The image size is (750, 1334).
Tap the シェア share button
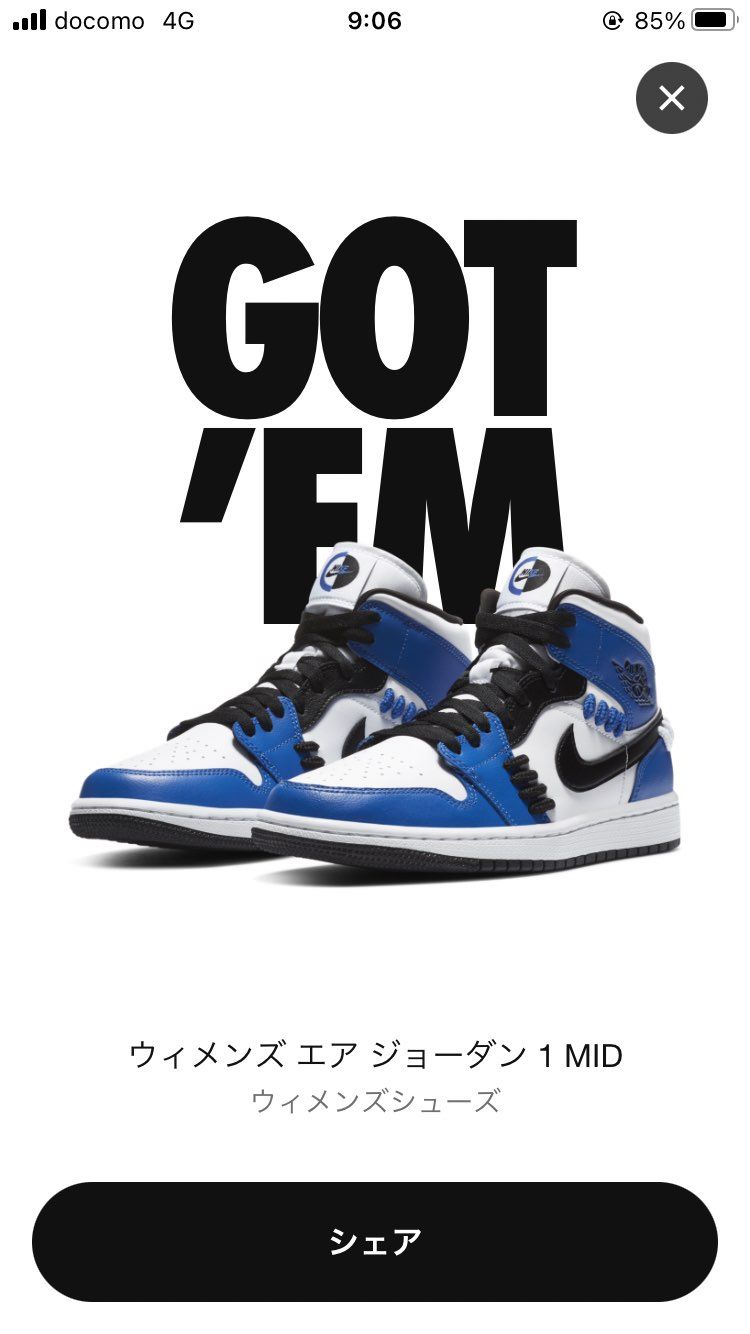pos(375,1241)
